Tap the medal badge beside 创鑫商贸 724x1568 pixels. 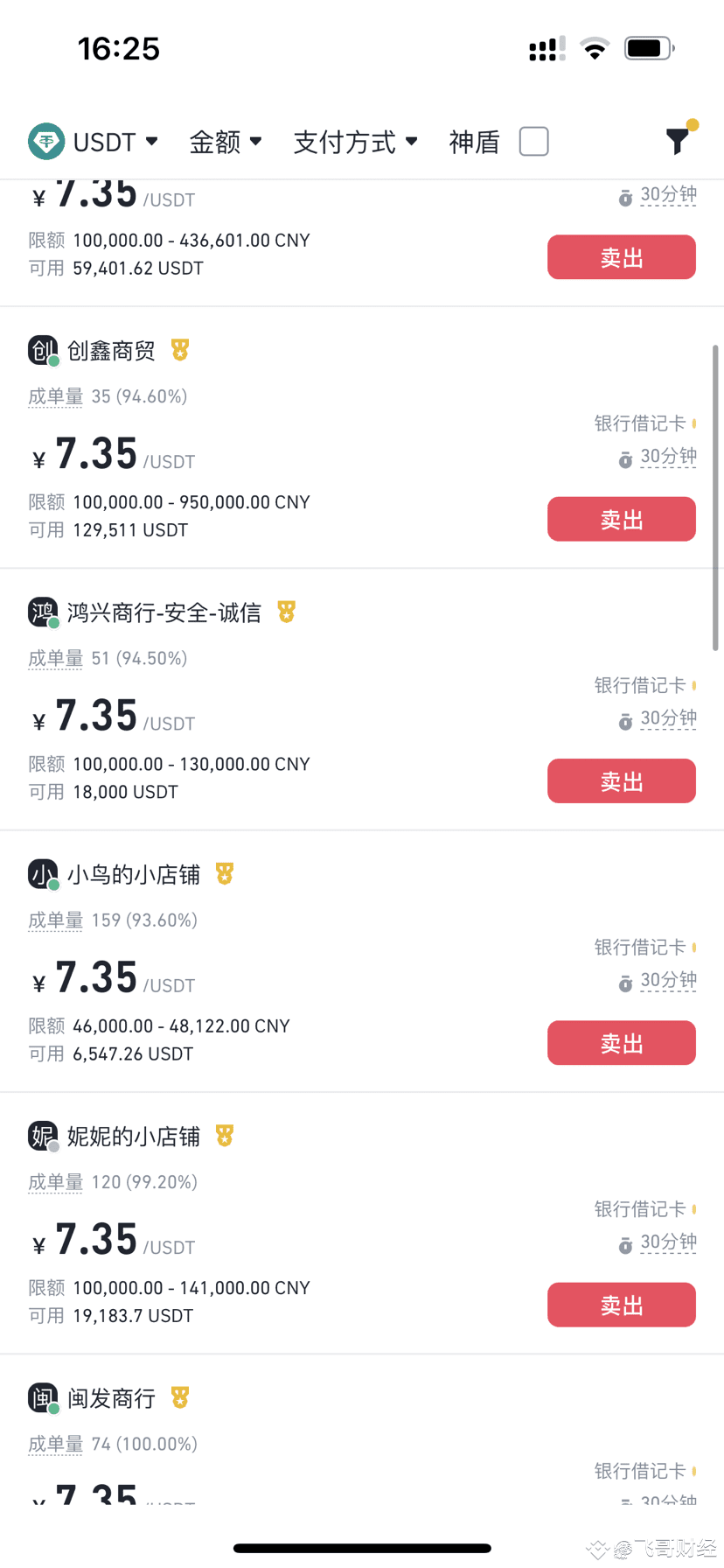(179, 348)
